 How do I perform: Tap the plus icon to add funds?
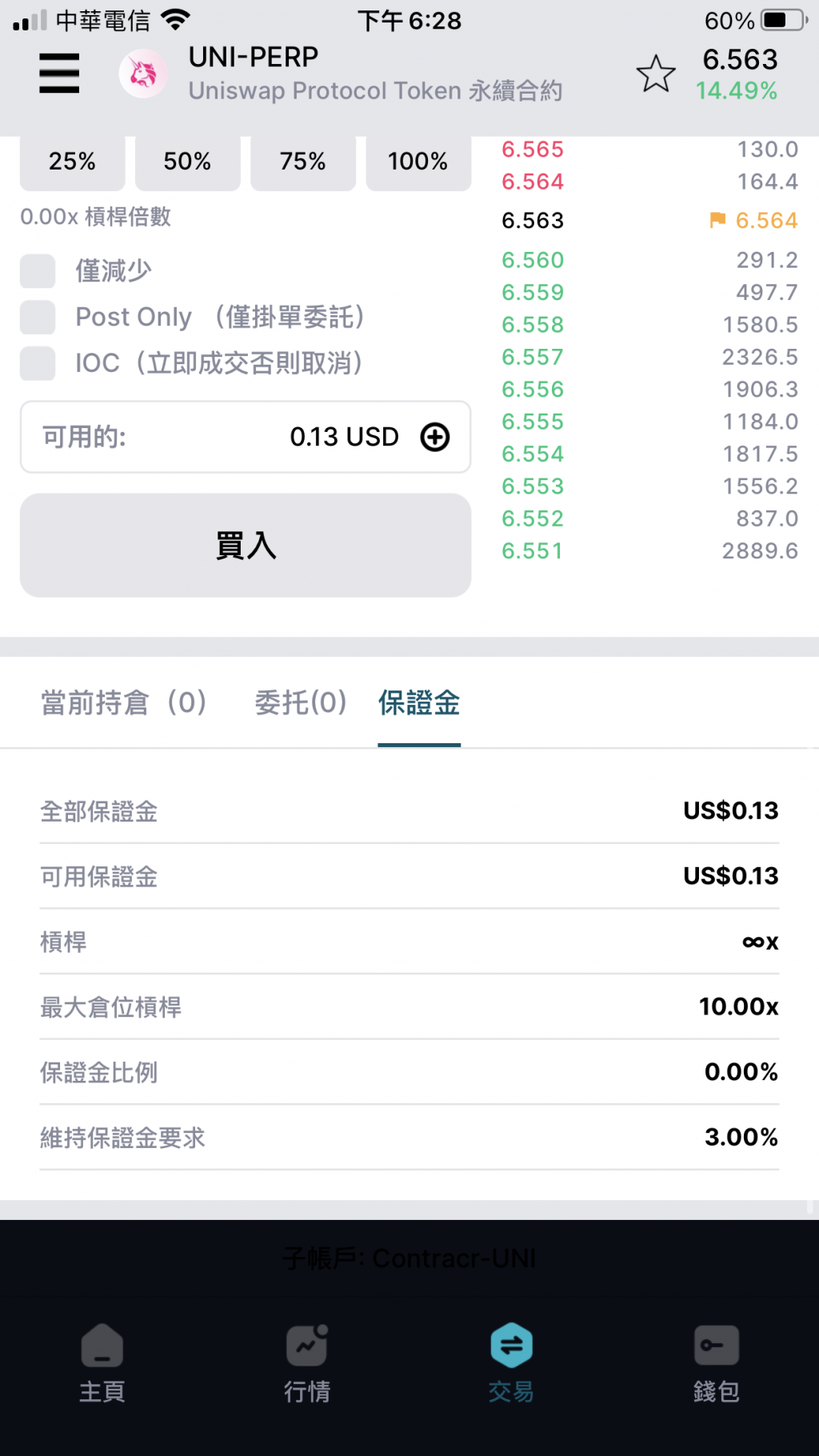pyautogui.click(x=435, y=438)
